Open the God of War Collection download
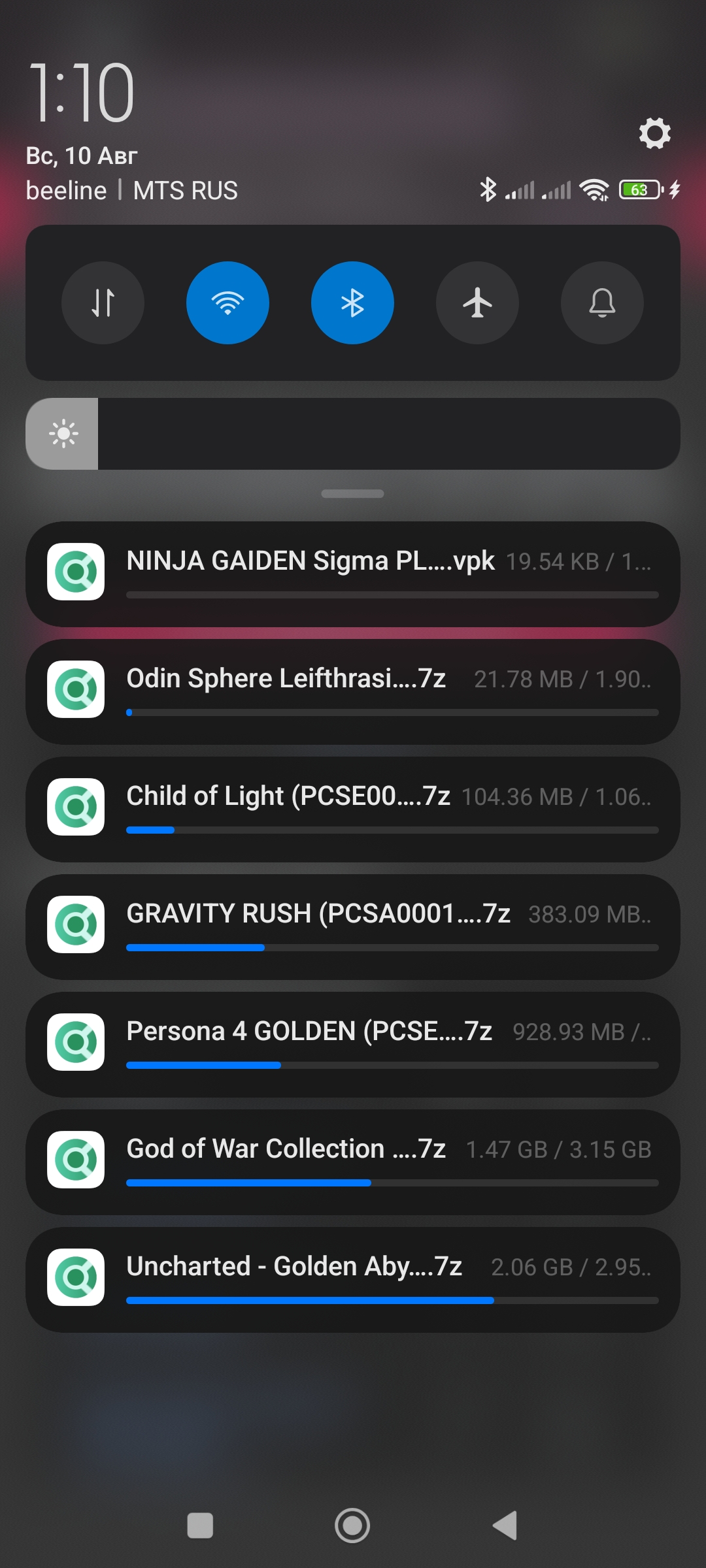 click(x=353, y=1162)
